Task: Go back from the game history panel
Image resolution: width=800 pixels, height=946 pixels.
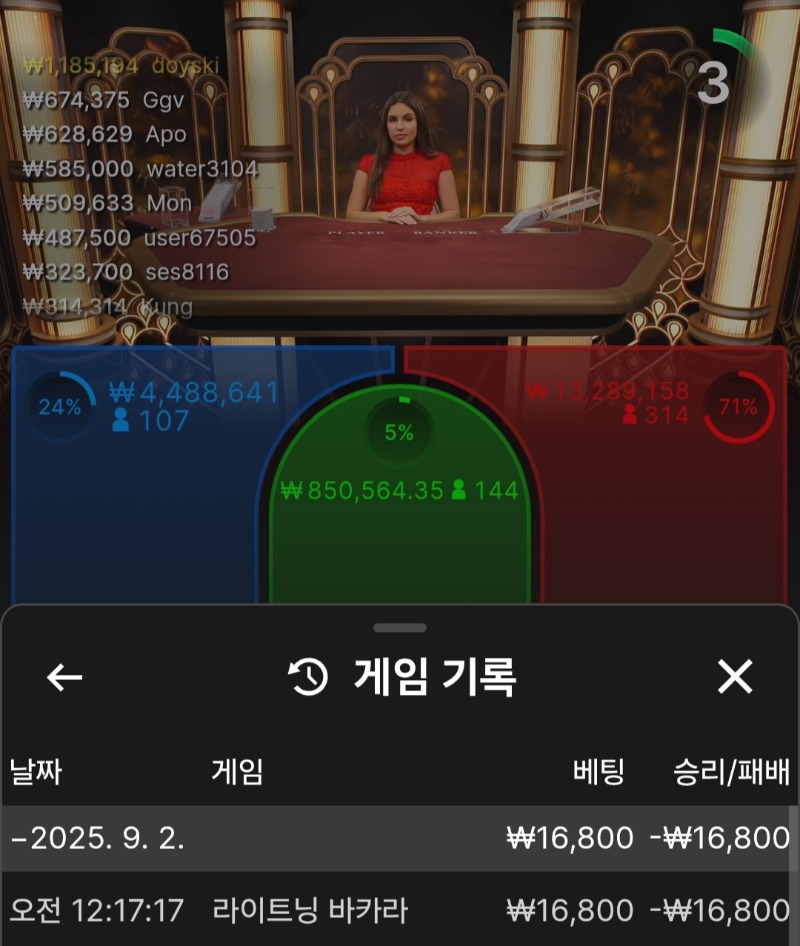Action: [x=65, y=678]
